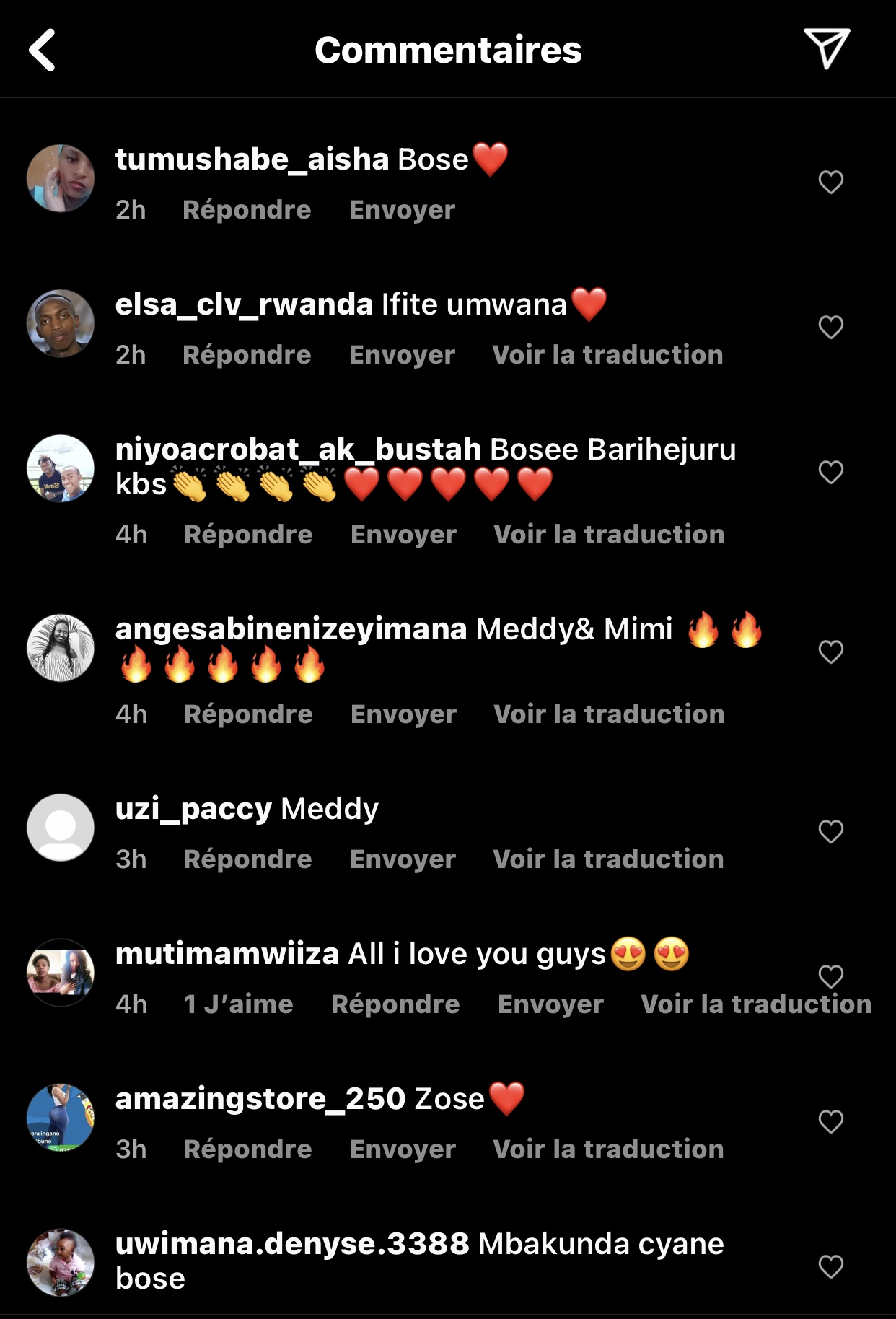Viewport: 896px width, 1319px height.
Task: Tap Envoyer under niyoacrobat_ak_bustah's comment
Action: 403,535
